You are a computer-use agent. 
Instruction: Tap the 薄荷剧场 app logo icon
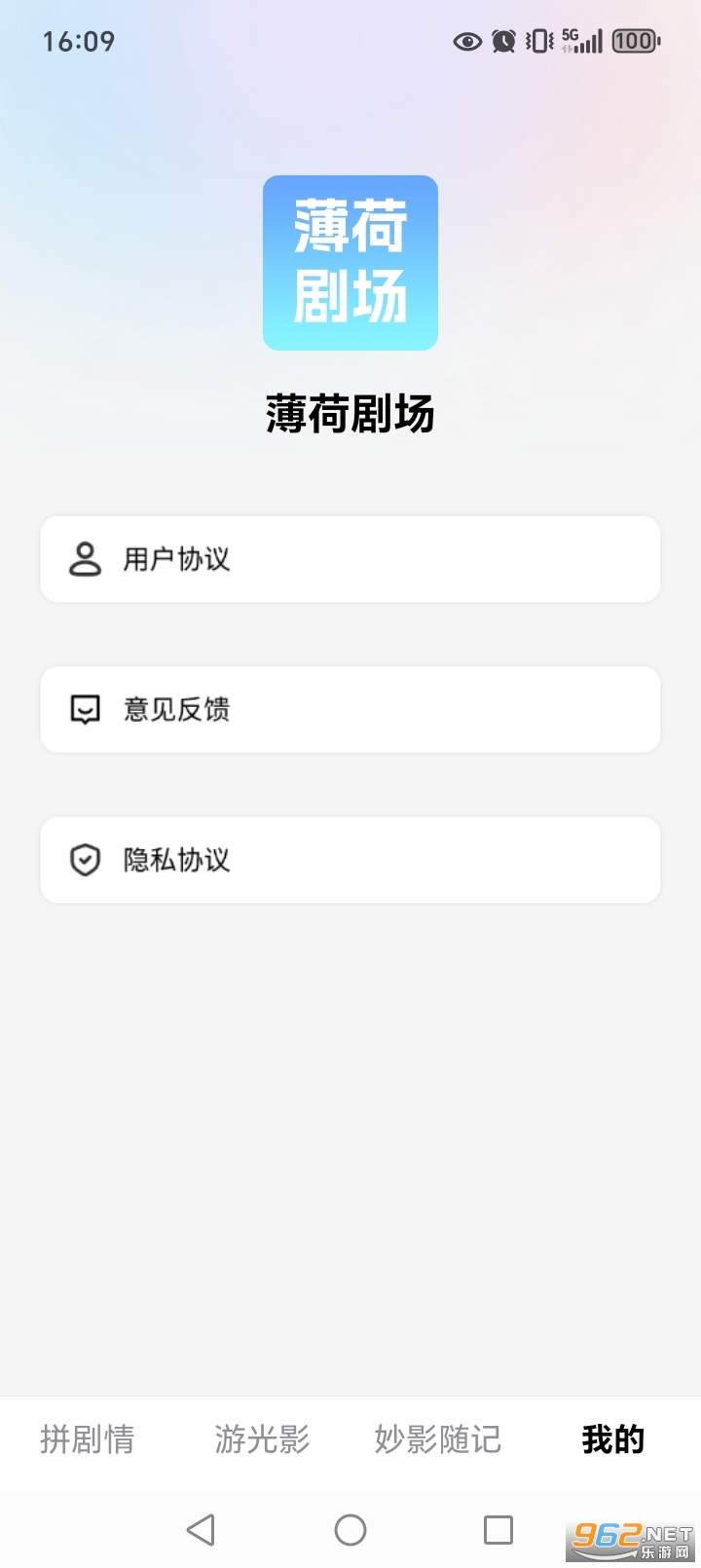click(350, 263)
